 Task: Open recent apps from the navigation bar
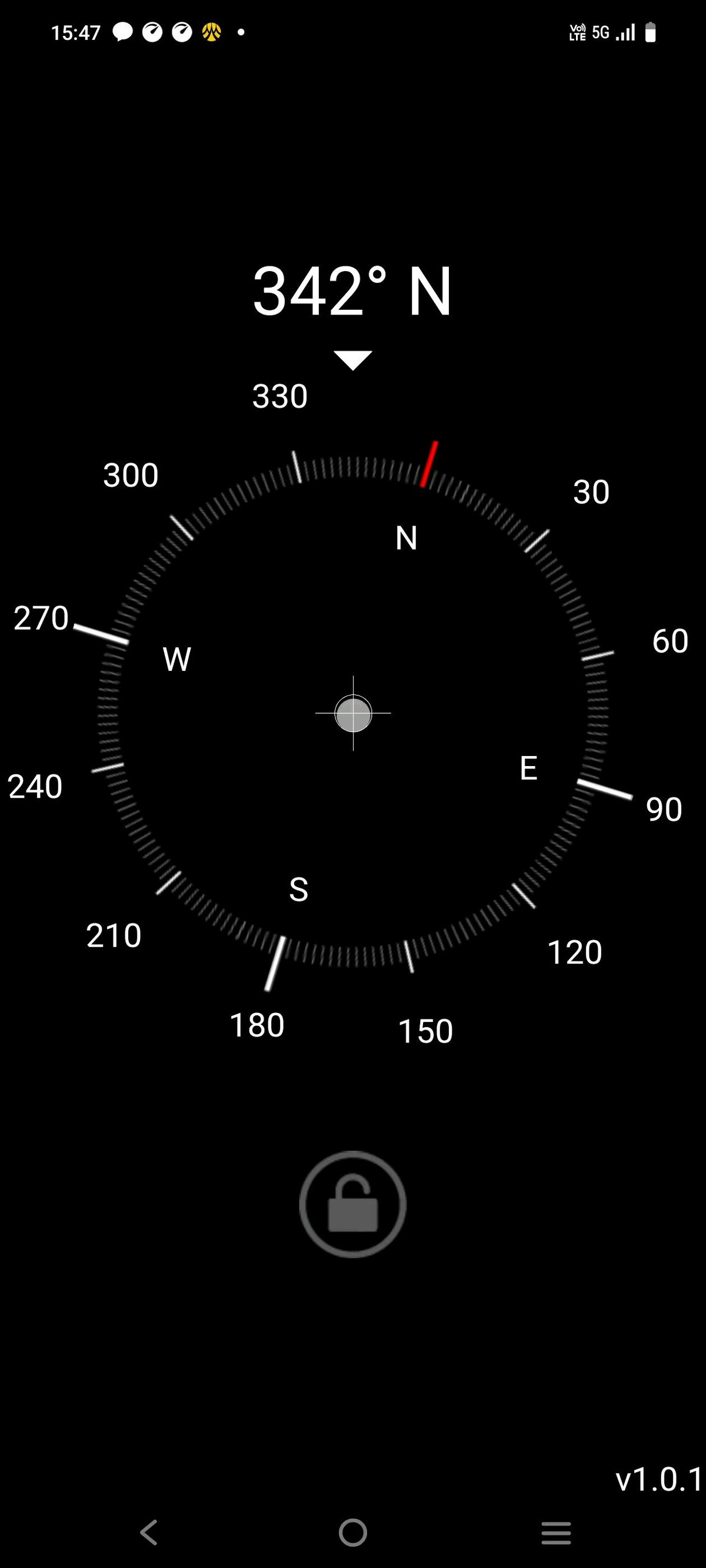pyautogui.click(x=555, y=1532)
